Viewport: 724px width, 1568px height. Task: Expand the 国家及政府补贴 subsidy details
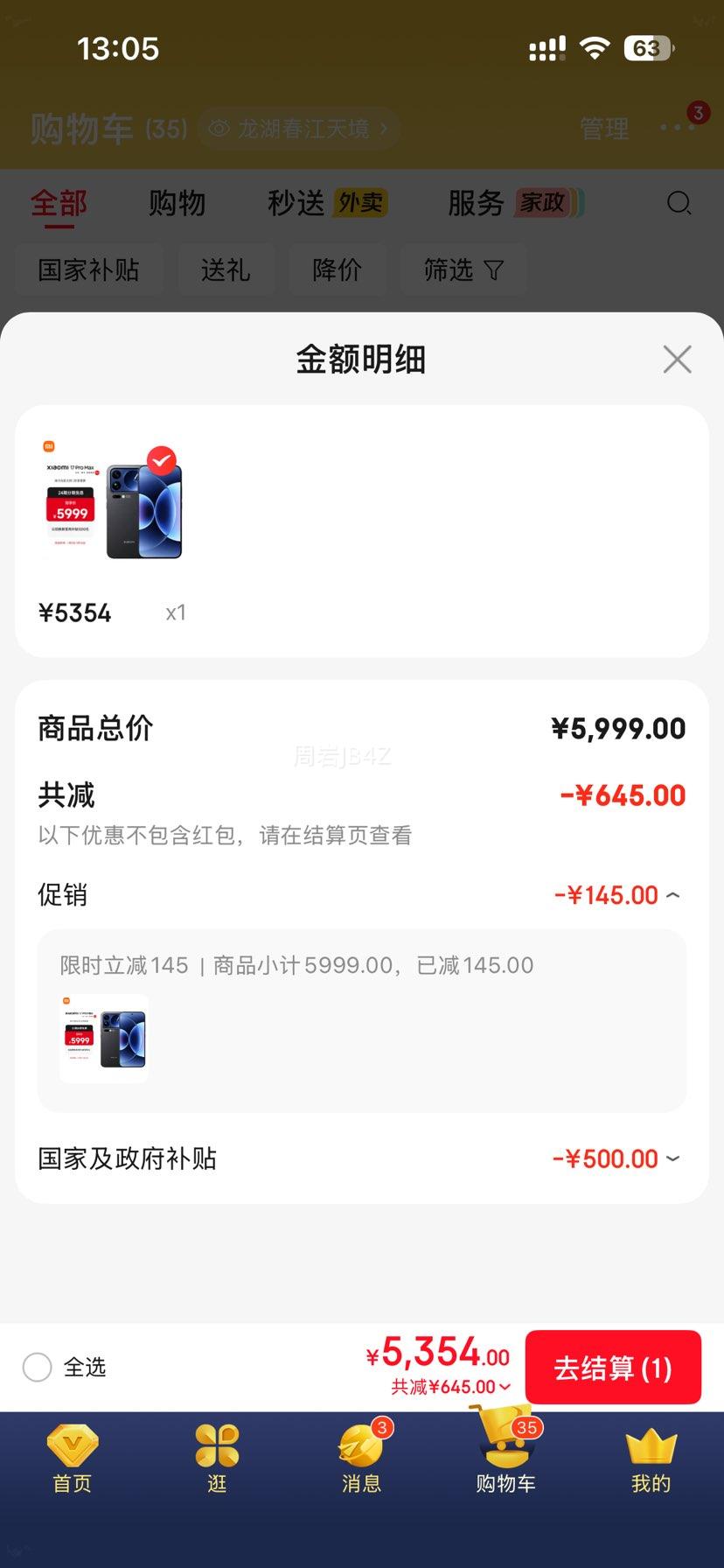672,1158
